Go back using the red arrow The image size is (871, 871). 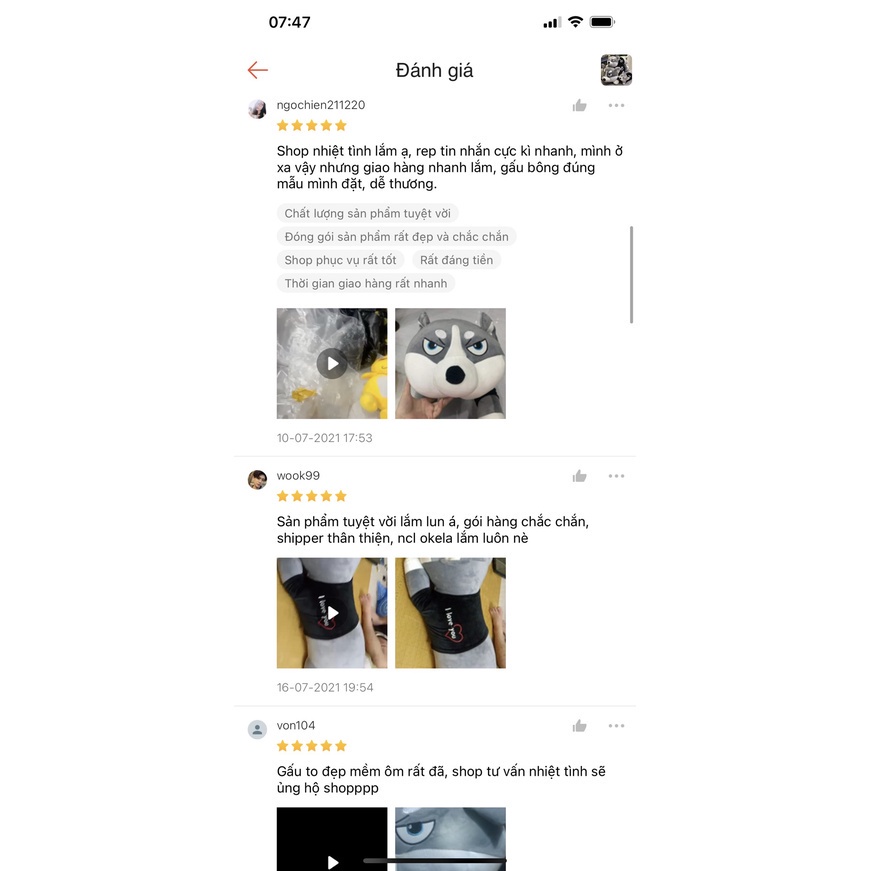click(x=257, y=70)
